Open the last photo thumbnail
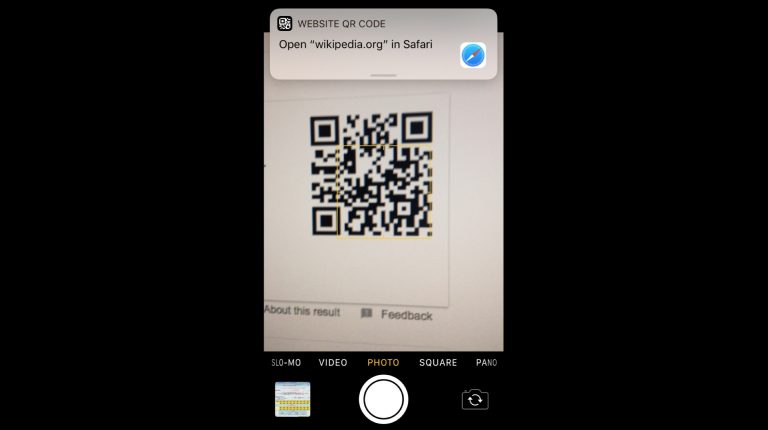The width and height of the screenshot is (768, 430). tap(293, 400)
